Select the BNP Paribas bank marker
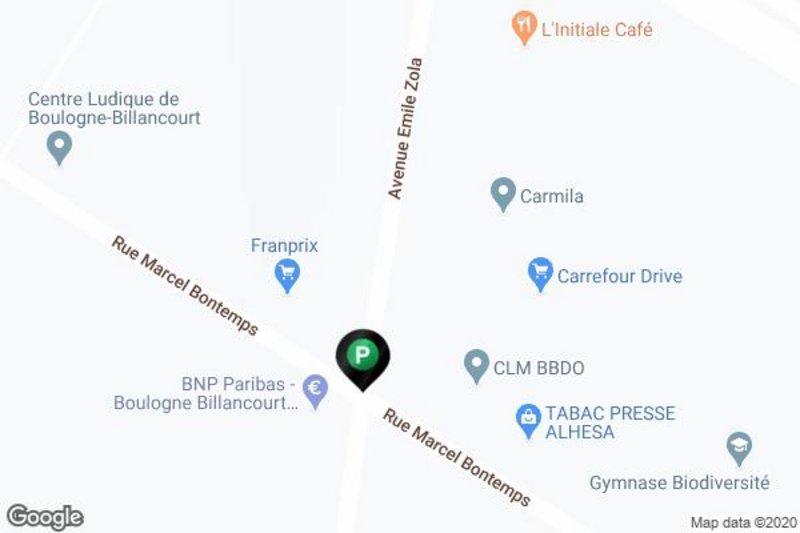This screenshot has height=533, width=800. click(x=316, y=390)
